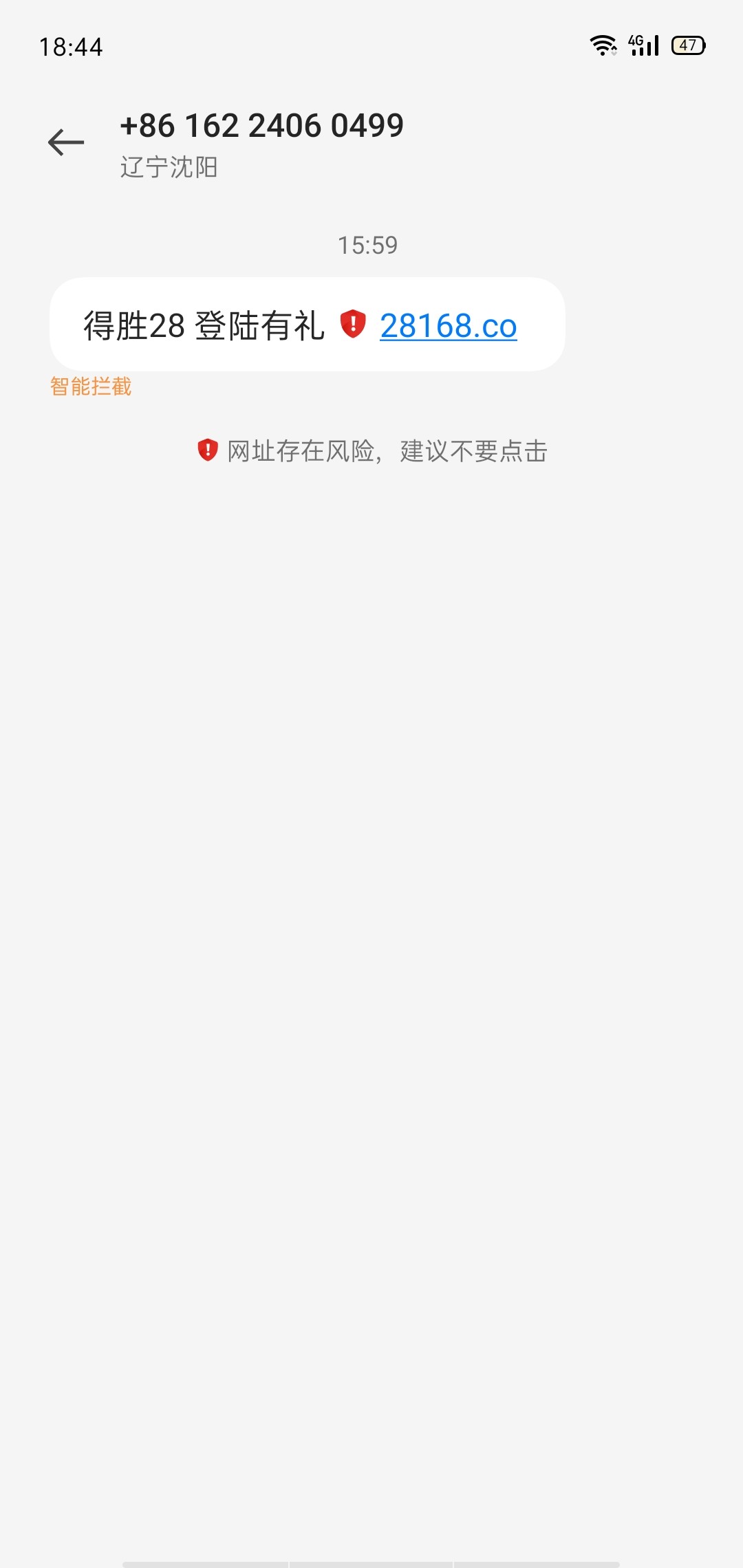Open the 28168.co link in the message
Image resolution: width=743 pixels, height=1568 pixels.
[448, 326]
